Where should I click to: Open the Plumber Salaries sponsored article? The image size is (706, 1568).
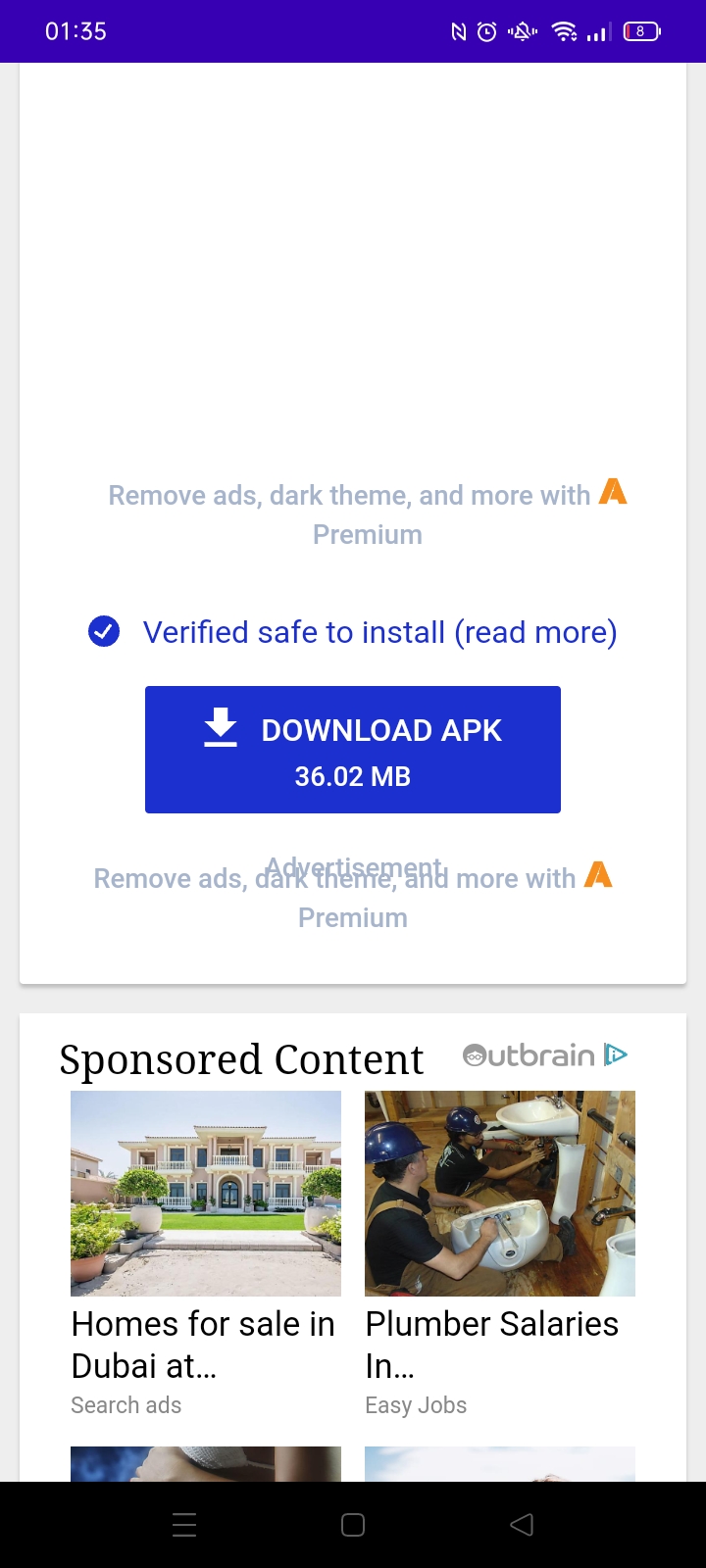(500, 1254)
